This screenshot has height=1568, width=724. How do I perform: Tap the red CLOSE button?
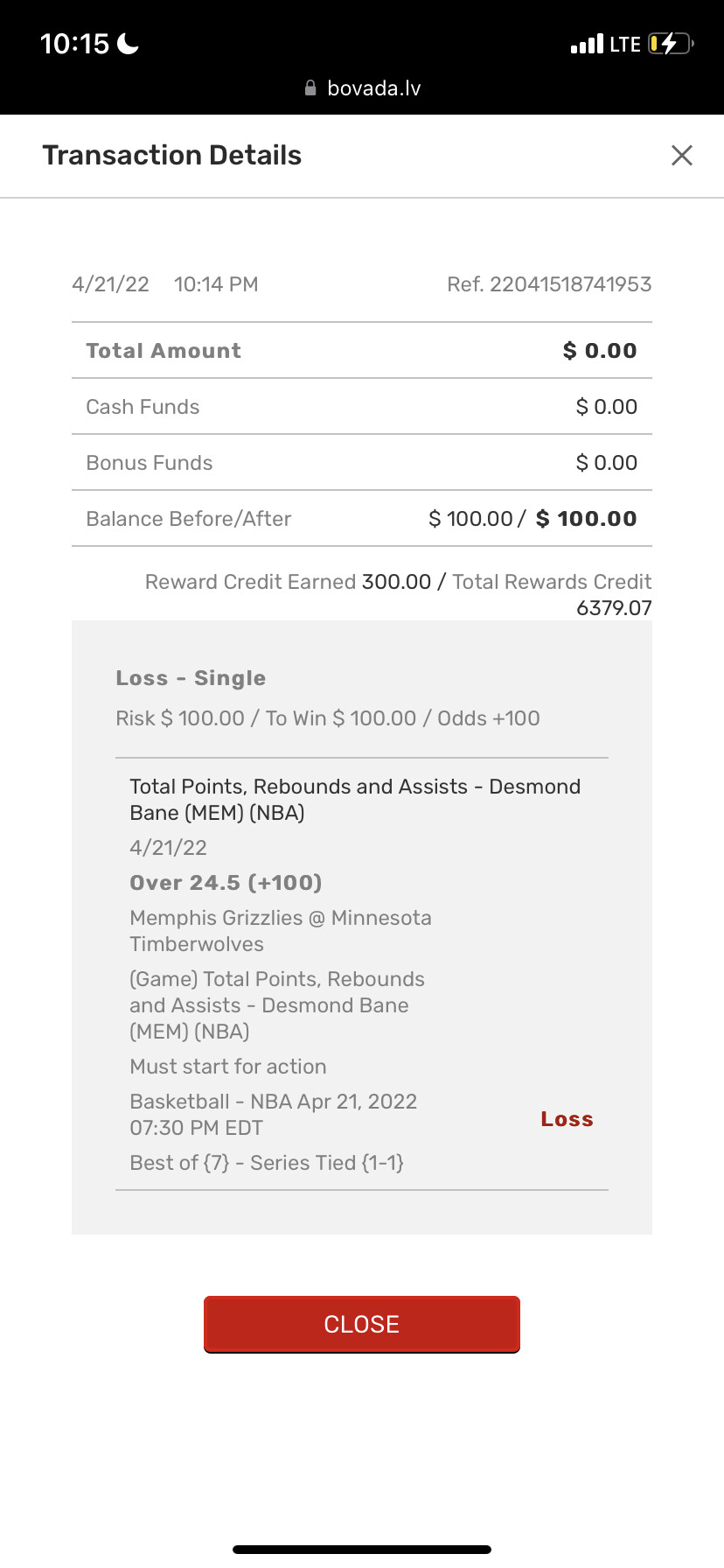361,1324
